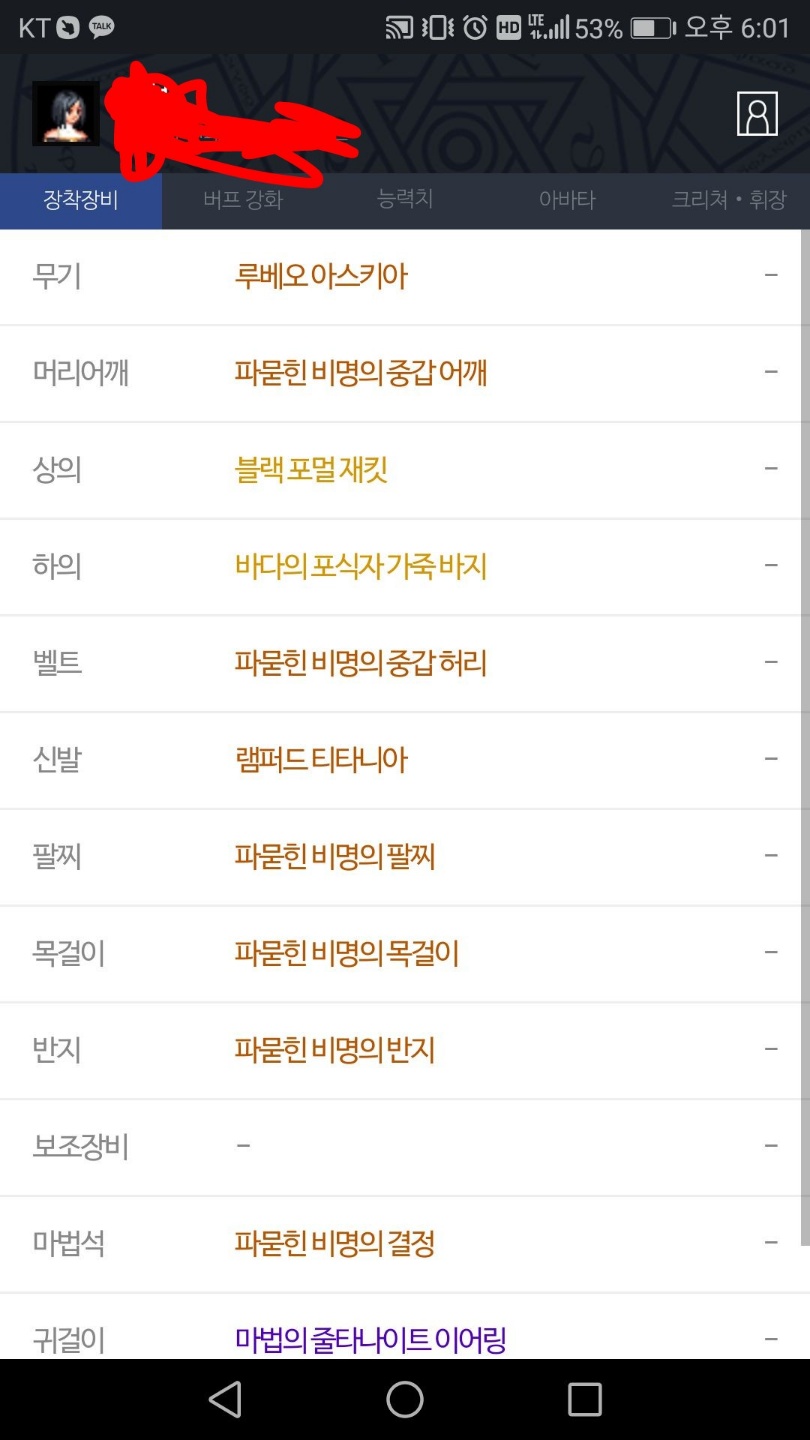Image resolution: width=810 pixels, height=1440 pixels.
Task: Open 바다의 포식자 가죽 바지 details
Action: [360, 567]
